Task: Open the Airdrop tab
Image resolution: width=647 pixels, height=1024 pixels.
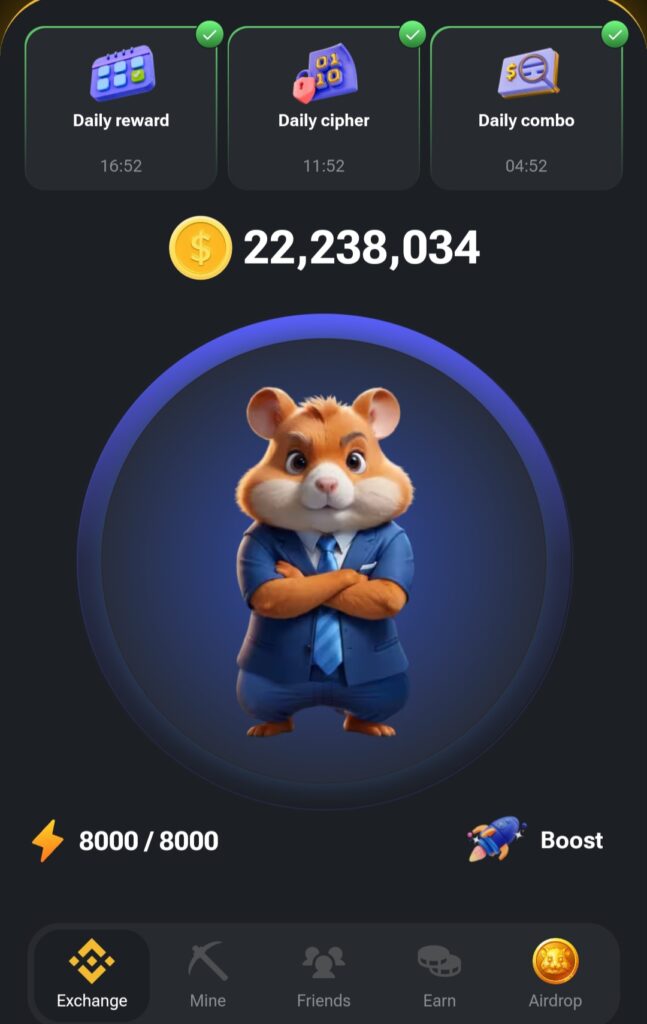Action: point(555,975)
